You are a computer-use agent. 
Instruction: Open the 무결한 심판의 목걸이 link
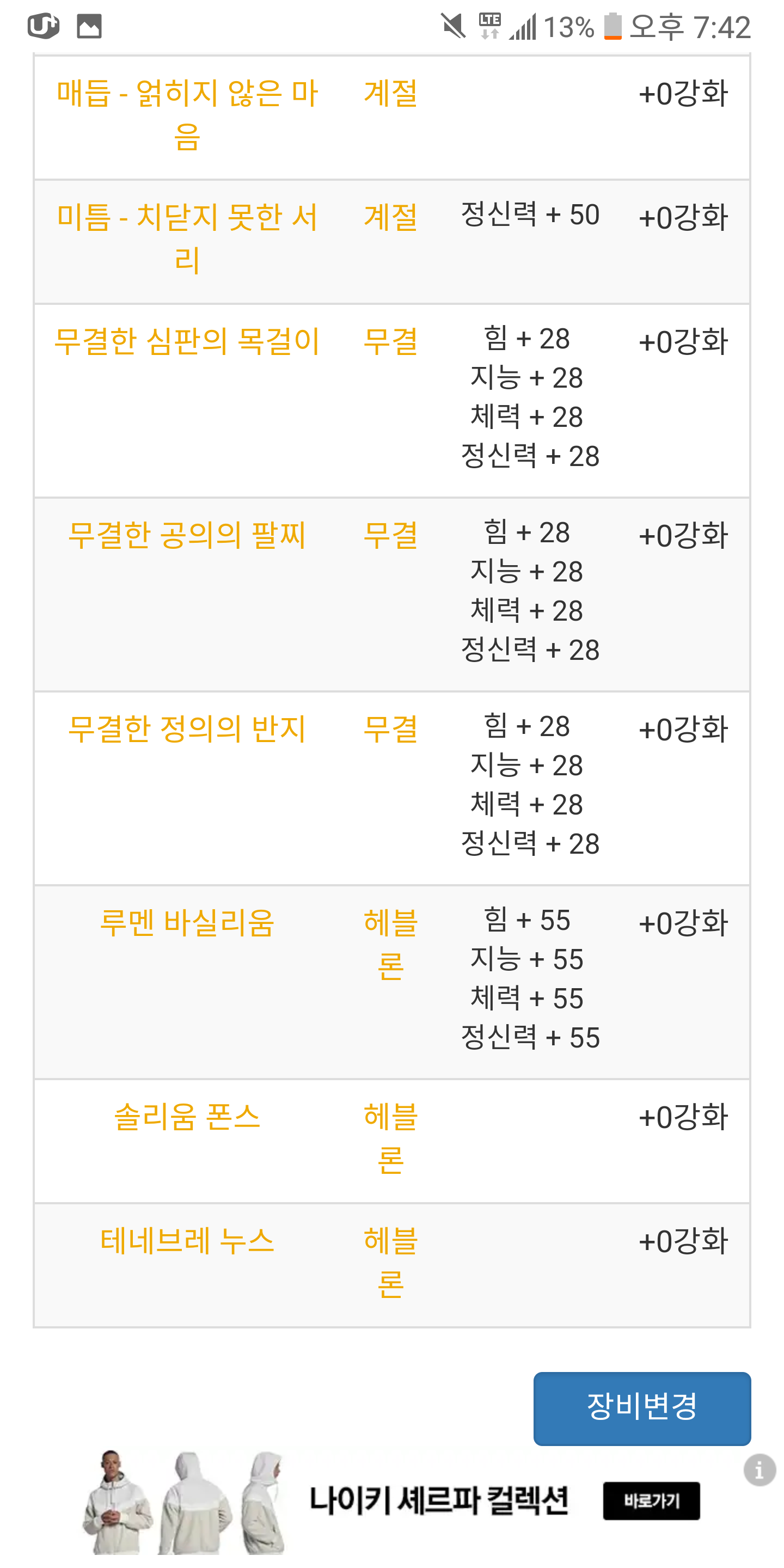pyautogui.click(x=187, y=341)
